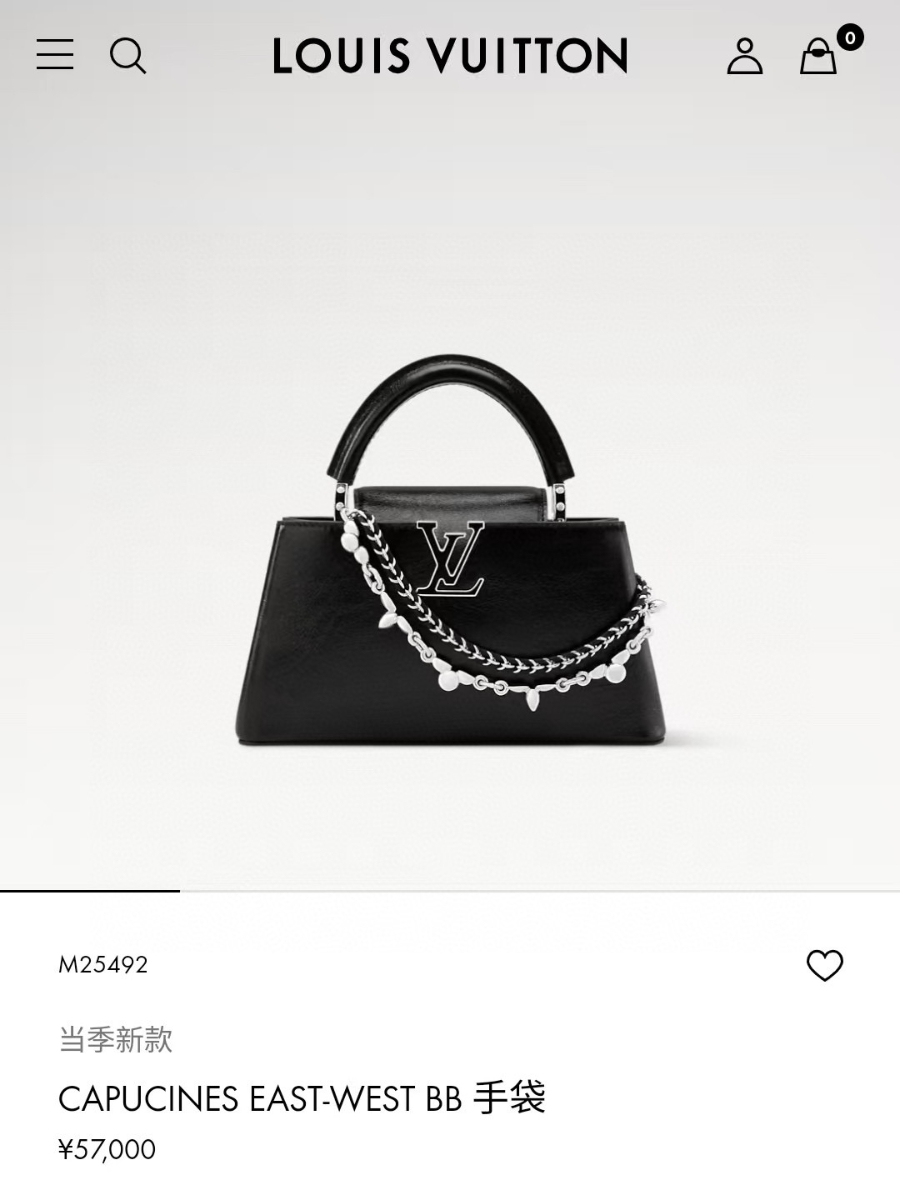Add Capucines bag to wishlist
Viewport: 900px width, 1185px height.
pyautogui.click(x=824, y=965)
